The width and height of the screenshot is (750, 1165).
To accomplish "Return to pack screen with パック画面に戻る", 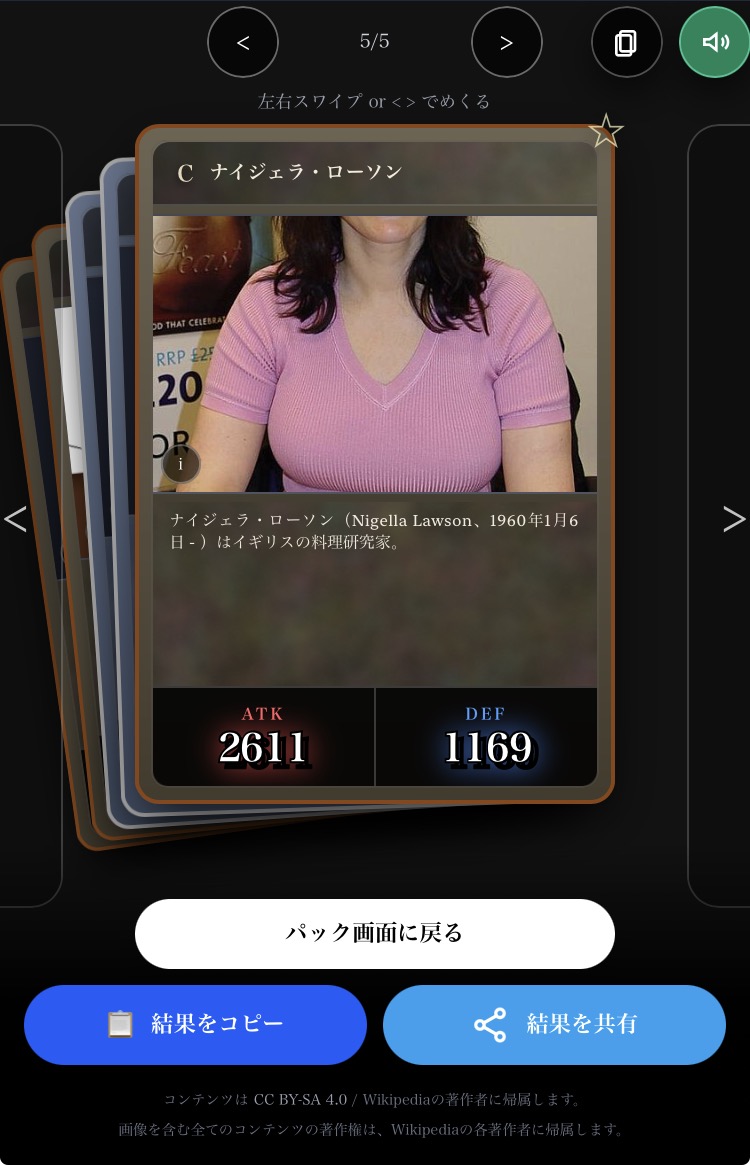I will [374, 933].
